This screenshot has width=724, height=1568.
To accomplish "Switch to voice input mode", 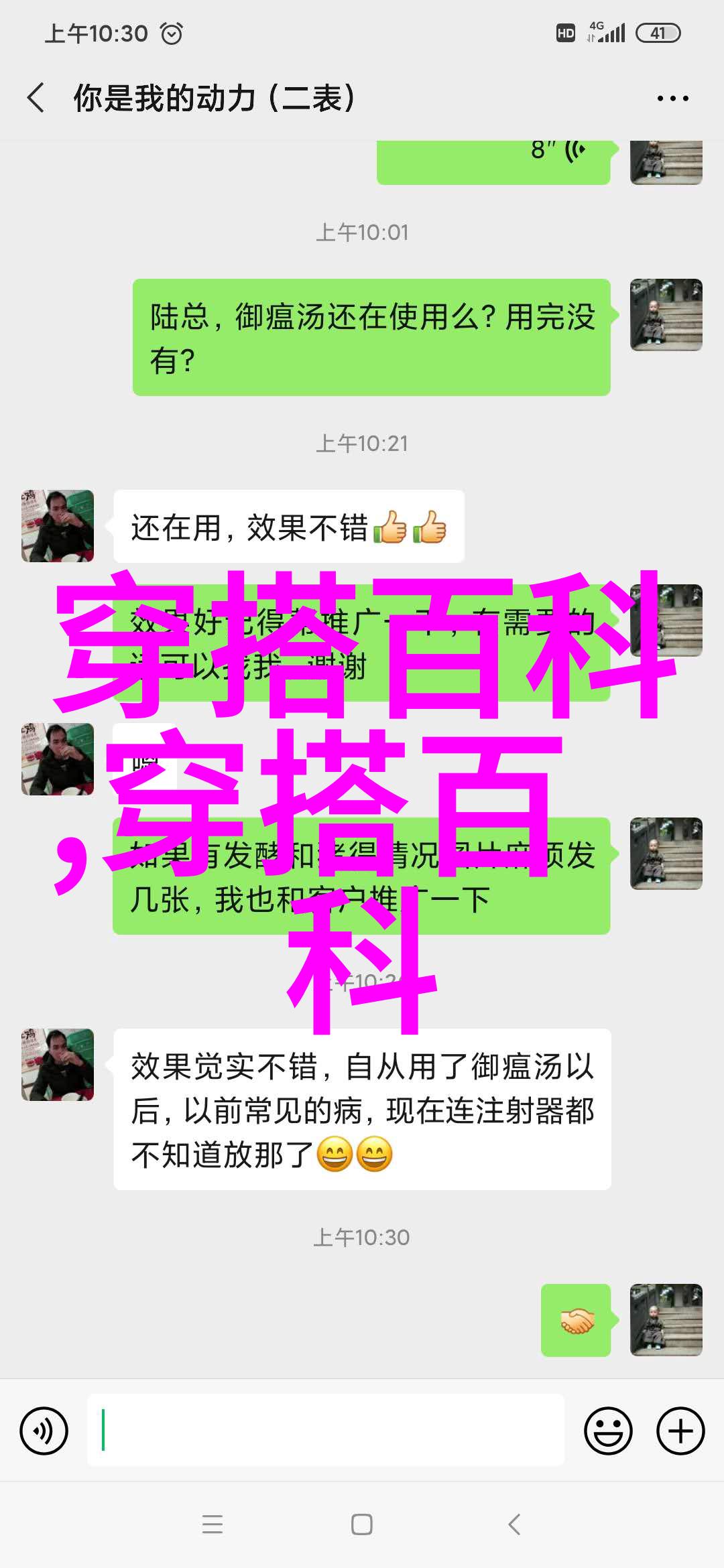I will (44, 1431).
